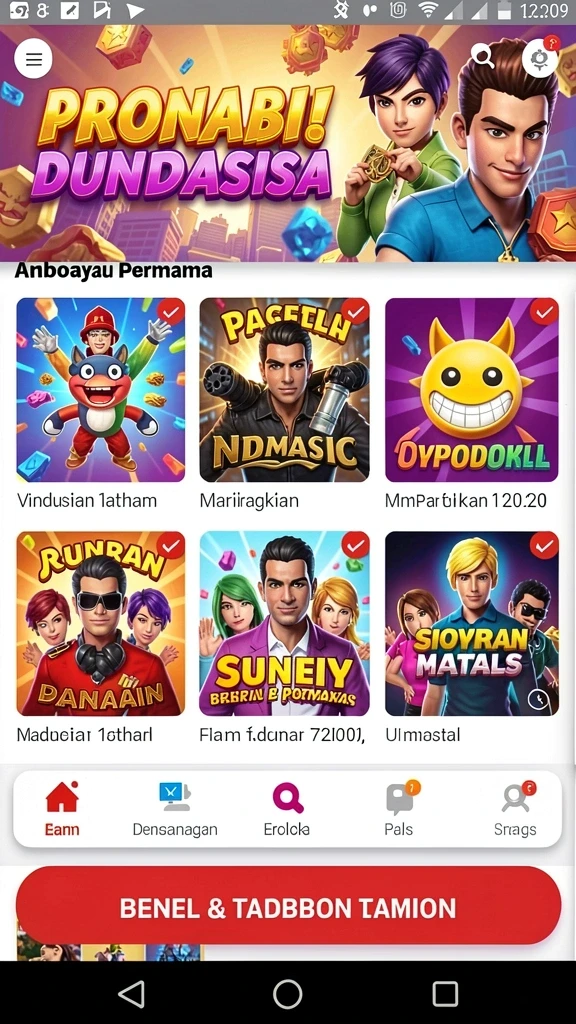This screenshot has width=576, height=1024.
Task: Tap the search icon in the banner
Action: click(x=483, y=57)
